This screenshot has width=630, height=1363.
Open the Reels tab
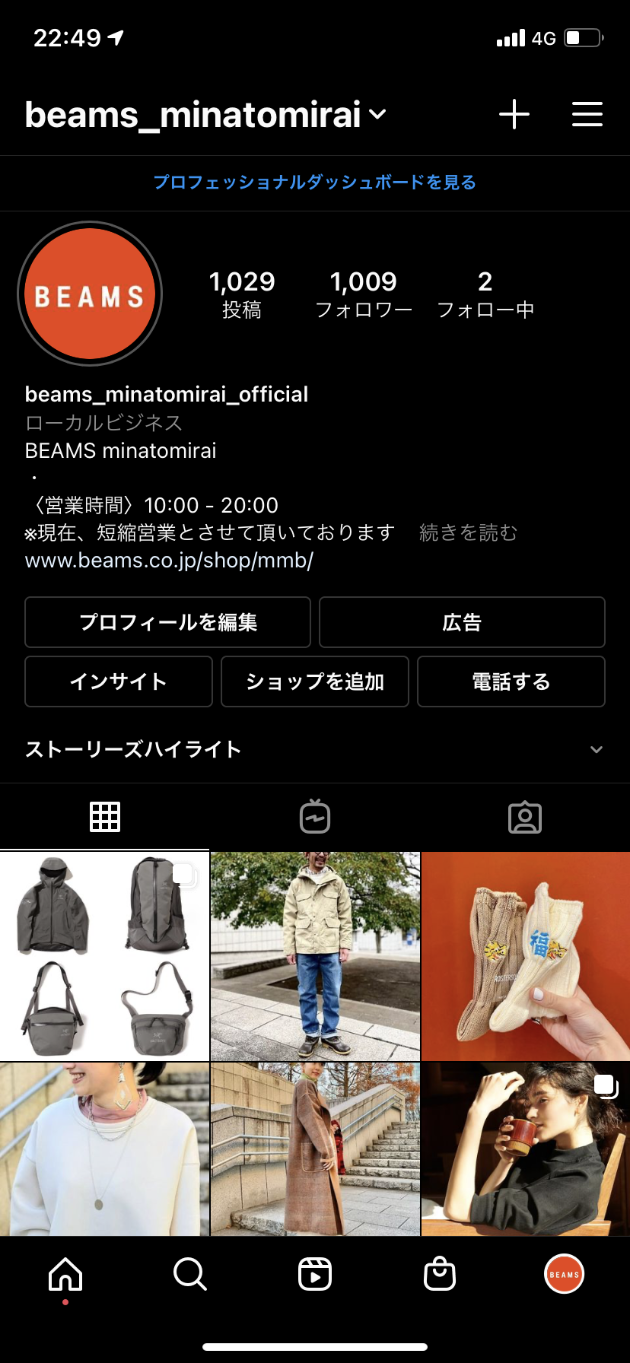click(315, 1274)
